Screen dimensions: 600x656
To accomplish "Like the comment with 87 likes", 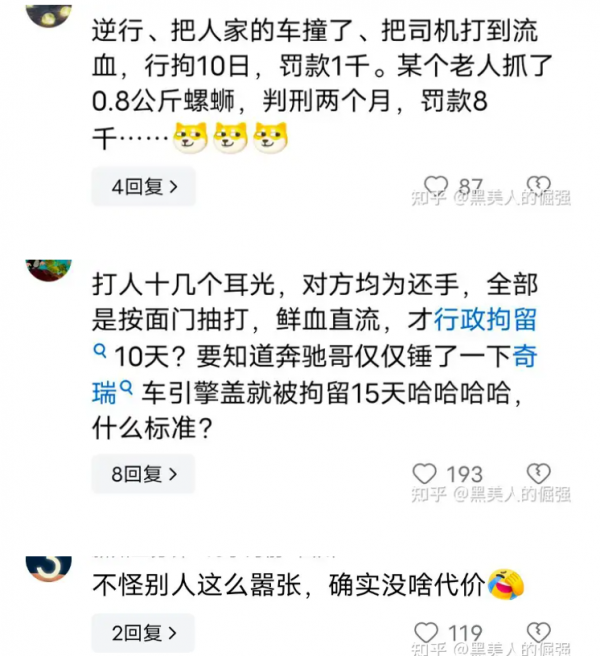I will [x=436, y=185].
